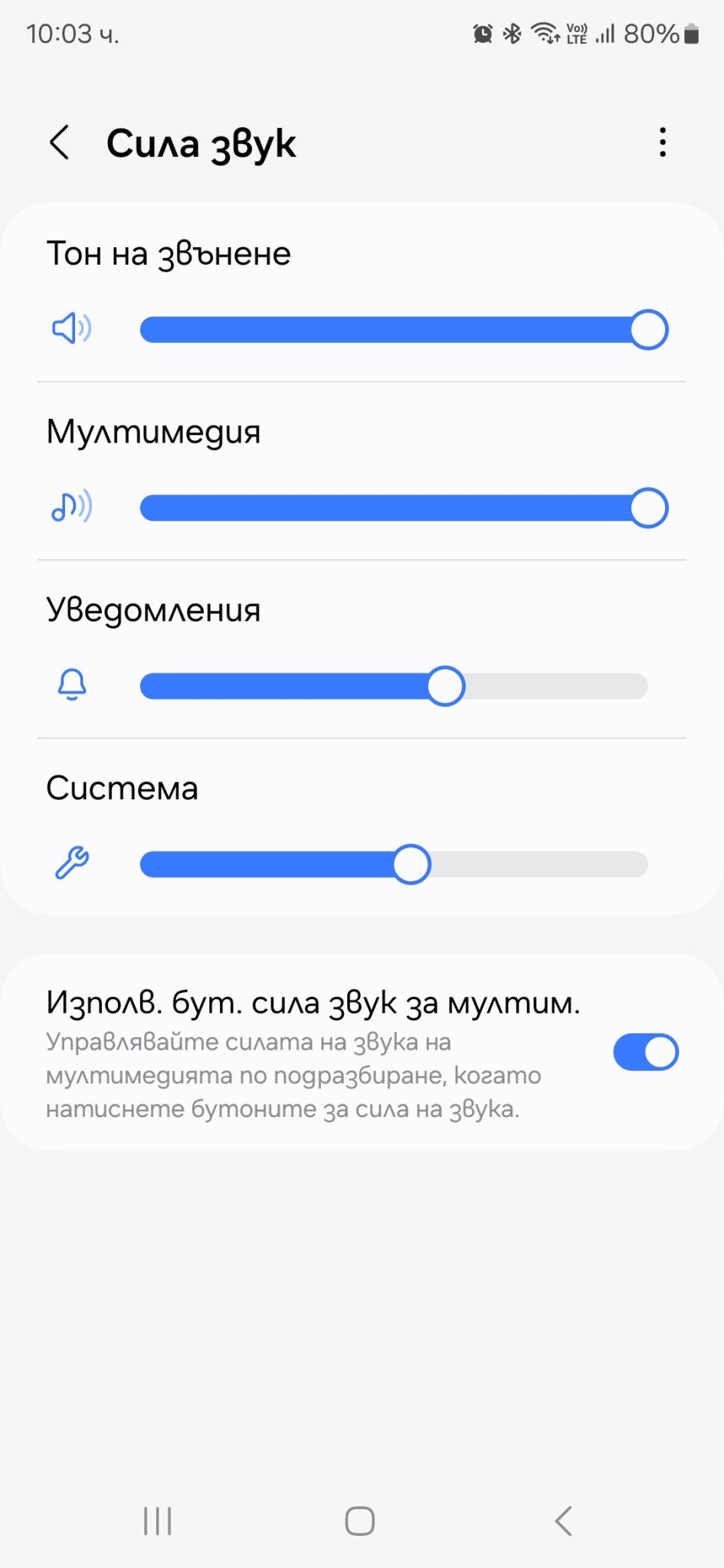Open the three-dot overflow menu
The image size is (724, 1568).
[663, 142]
